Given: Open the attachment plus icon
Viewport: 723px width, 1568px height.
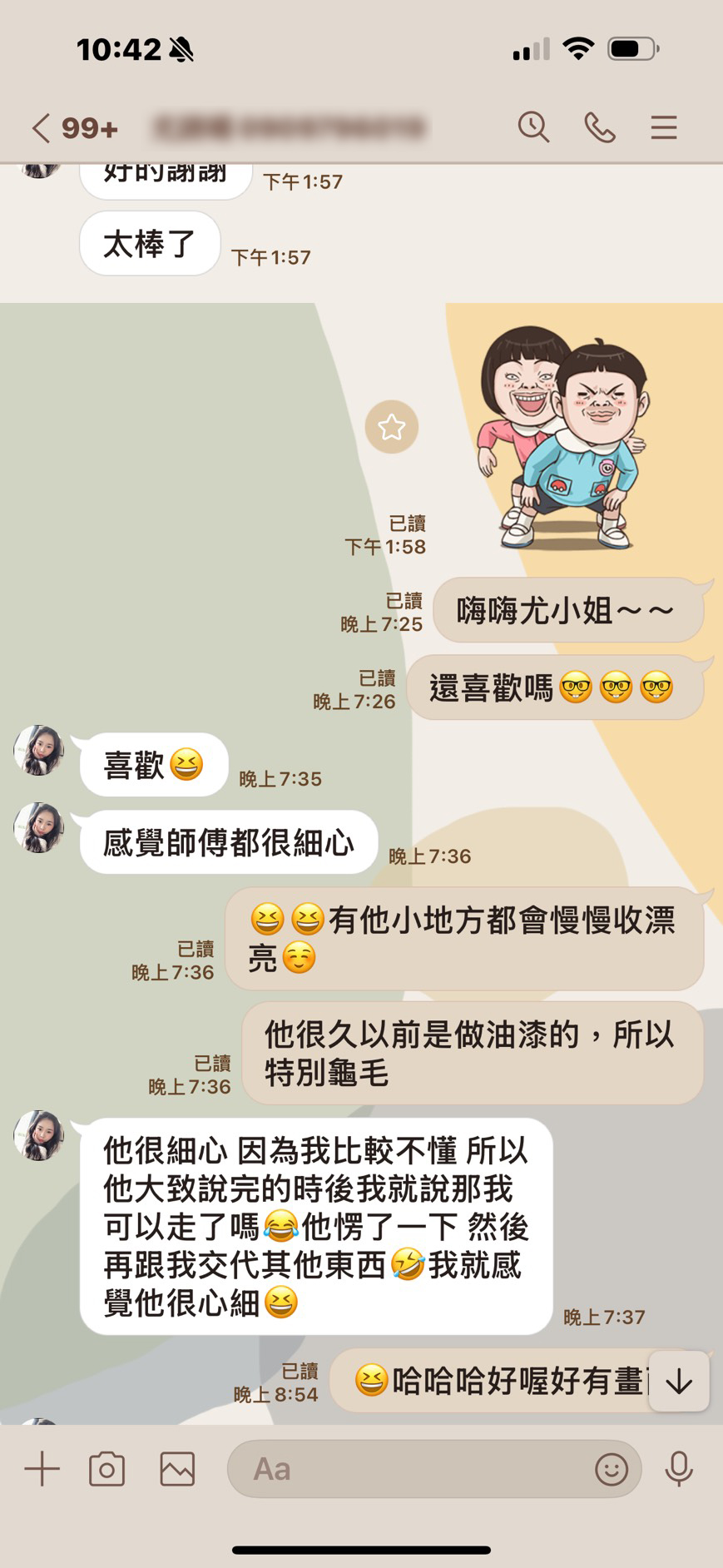Looking at the screenshot, I should [41, 1469].
